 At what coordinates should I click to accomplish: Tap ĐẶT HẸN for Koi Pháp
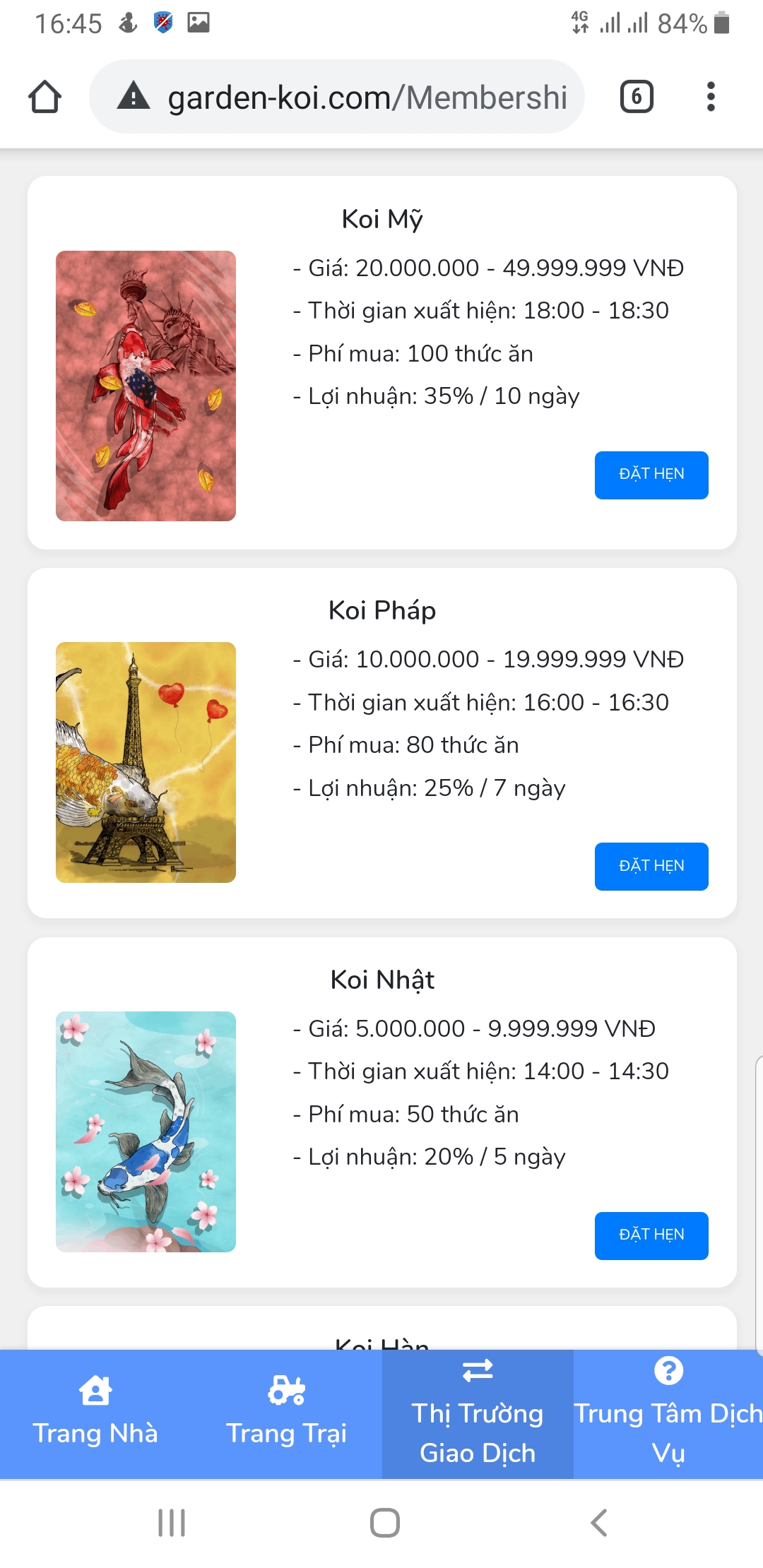[651, 866]
